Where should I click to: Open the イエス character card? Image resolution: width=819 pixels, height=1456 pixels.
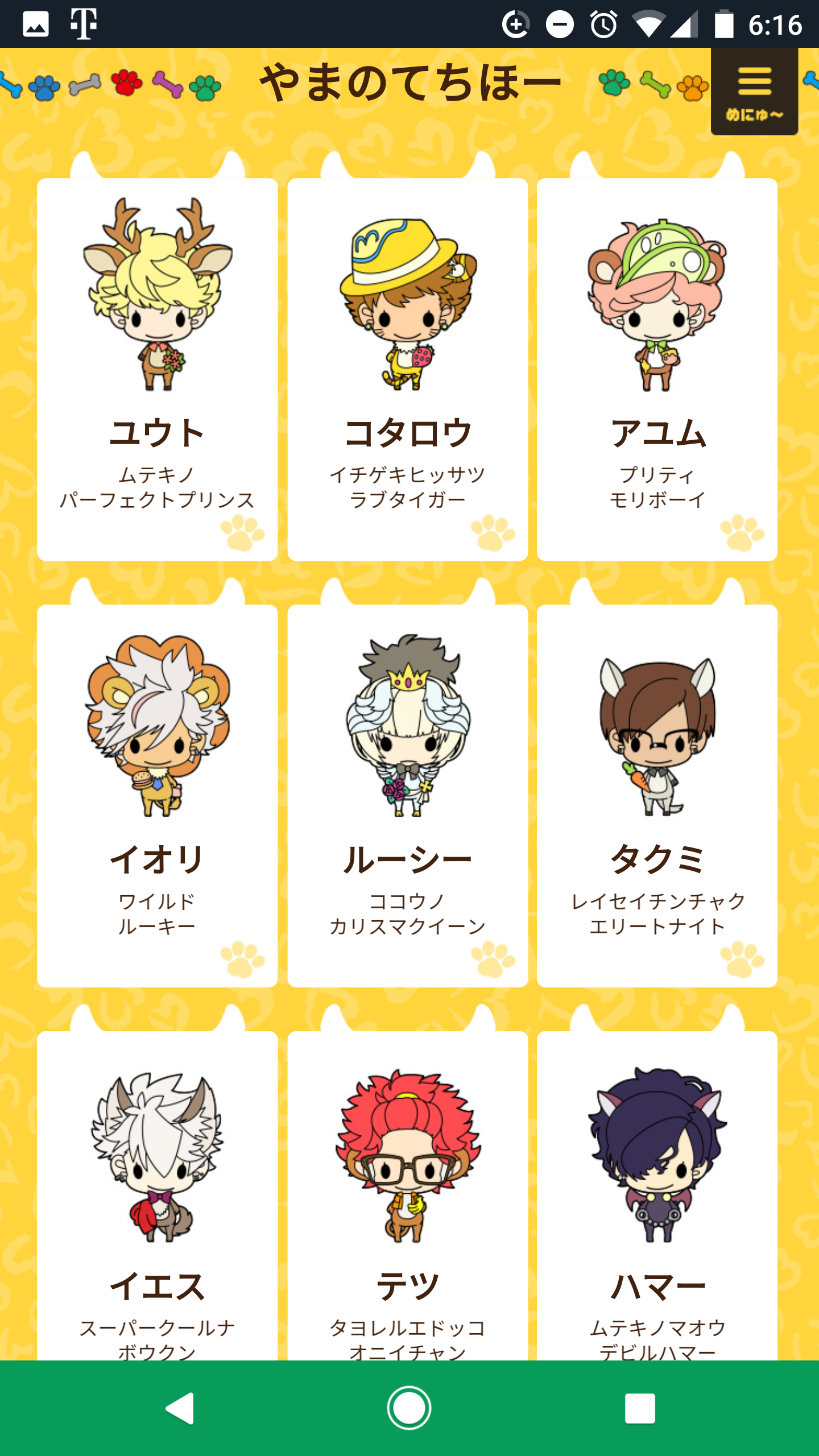157,1194
